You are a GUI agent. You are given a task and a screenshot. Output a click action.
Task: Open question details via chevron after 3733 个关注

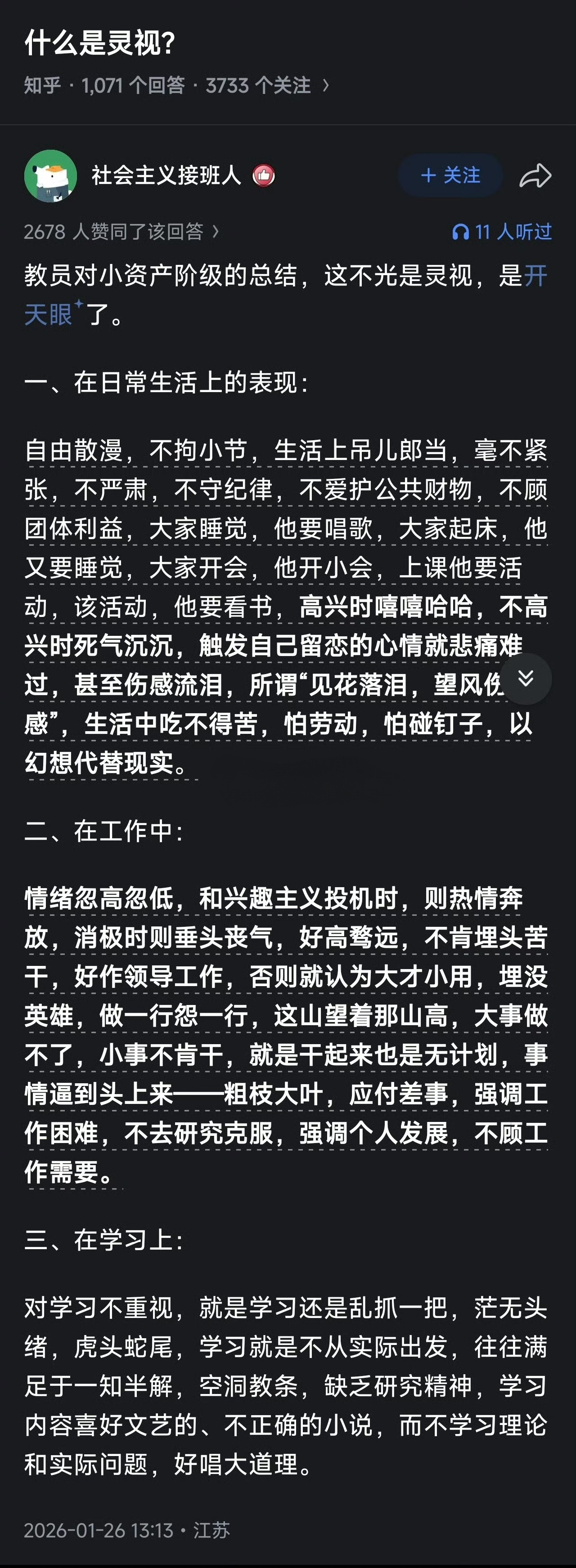tap(326, 85)
